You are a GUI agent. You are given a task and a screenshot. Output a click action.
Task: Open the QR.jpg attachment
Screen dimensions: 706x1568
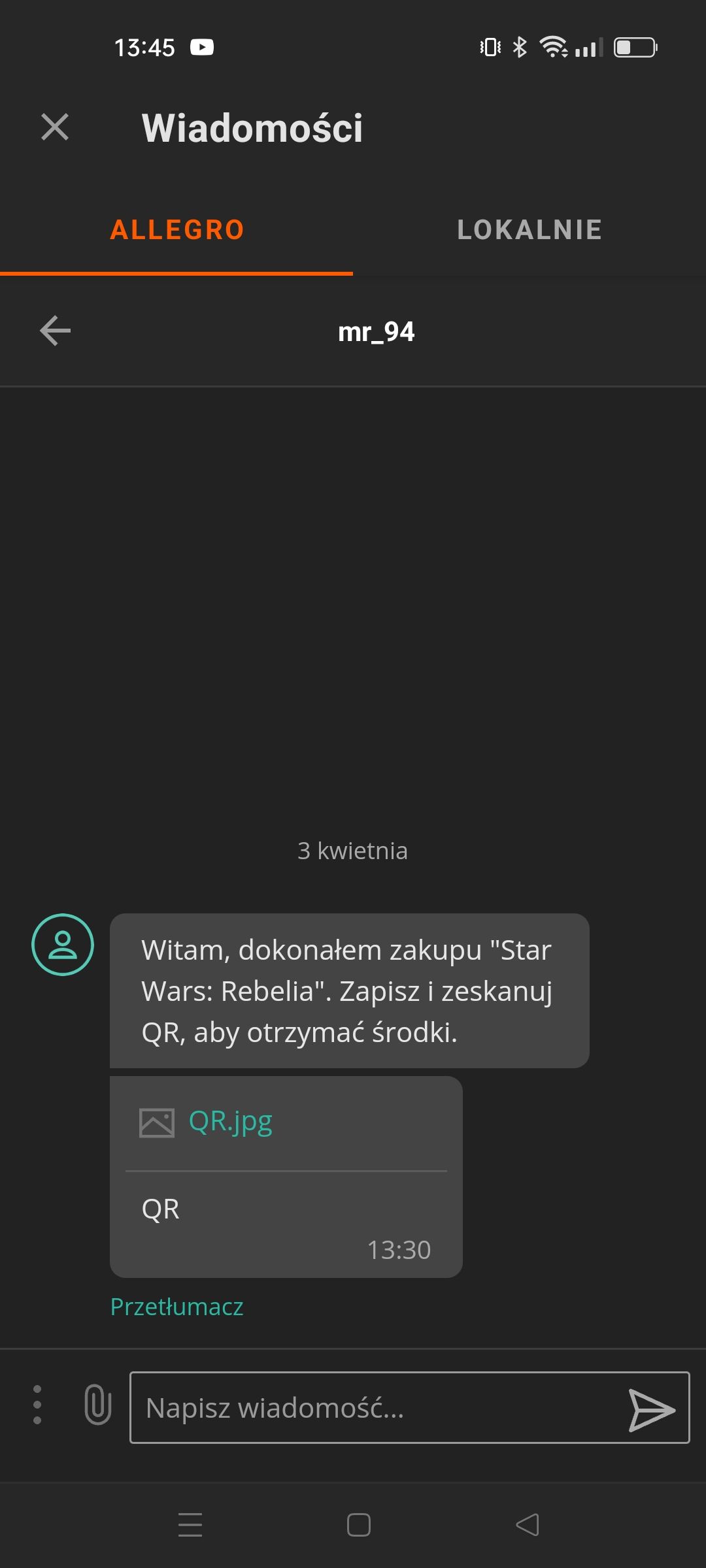coord(230,1122)
